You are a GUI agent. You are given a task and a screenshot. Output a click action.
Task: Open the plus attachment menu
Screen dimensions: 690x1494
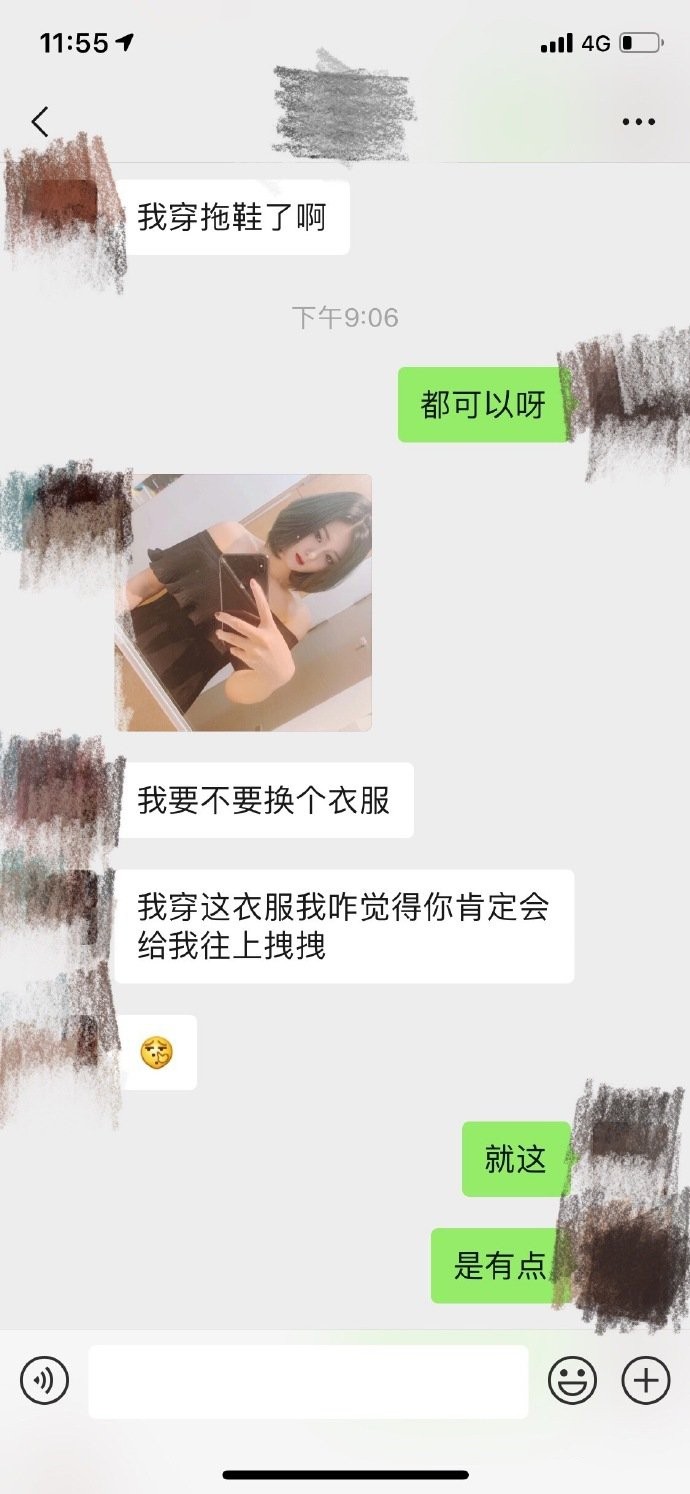646,1381
